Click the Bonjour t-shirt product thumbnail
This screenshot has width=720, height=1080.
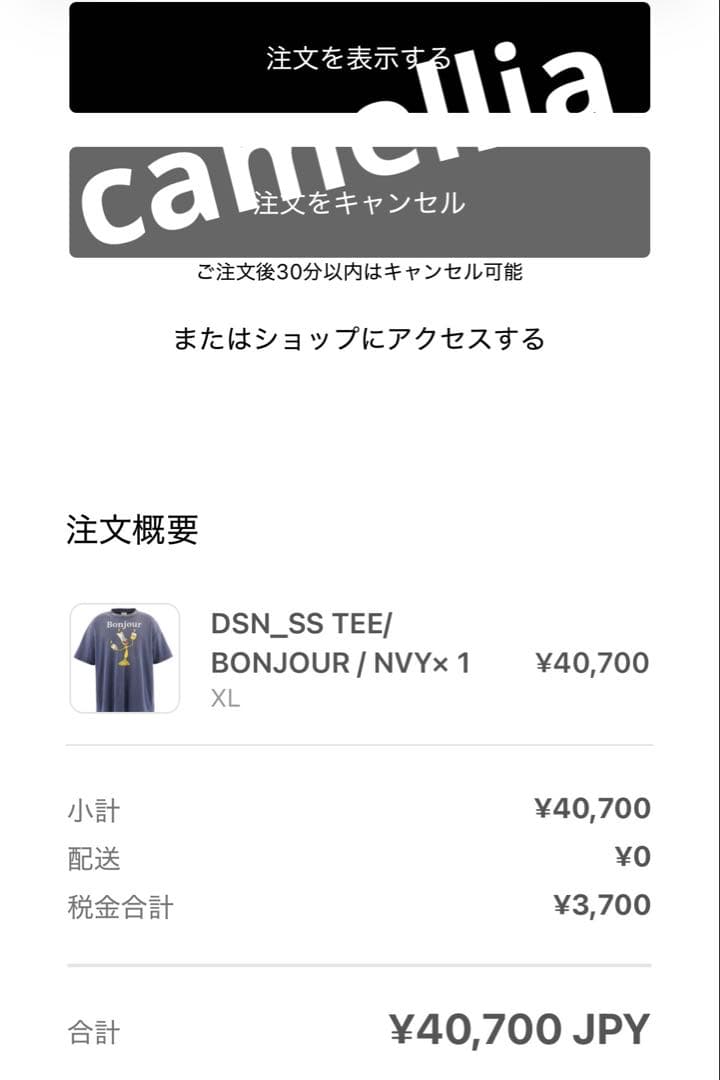click(x=124, y=657)
